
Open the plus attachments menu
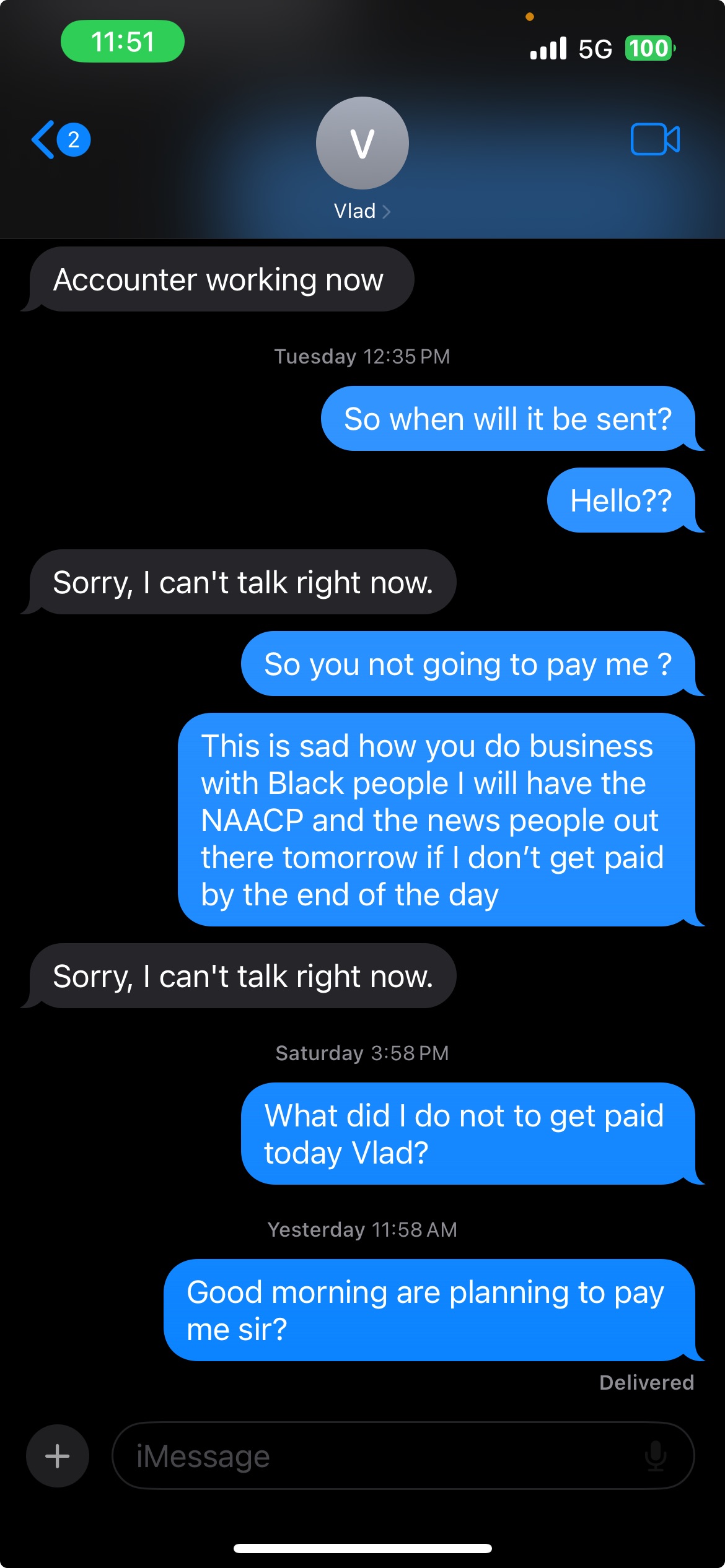tap(58, 1456)
